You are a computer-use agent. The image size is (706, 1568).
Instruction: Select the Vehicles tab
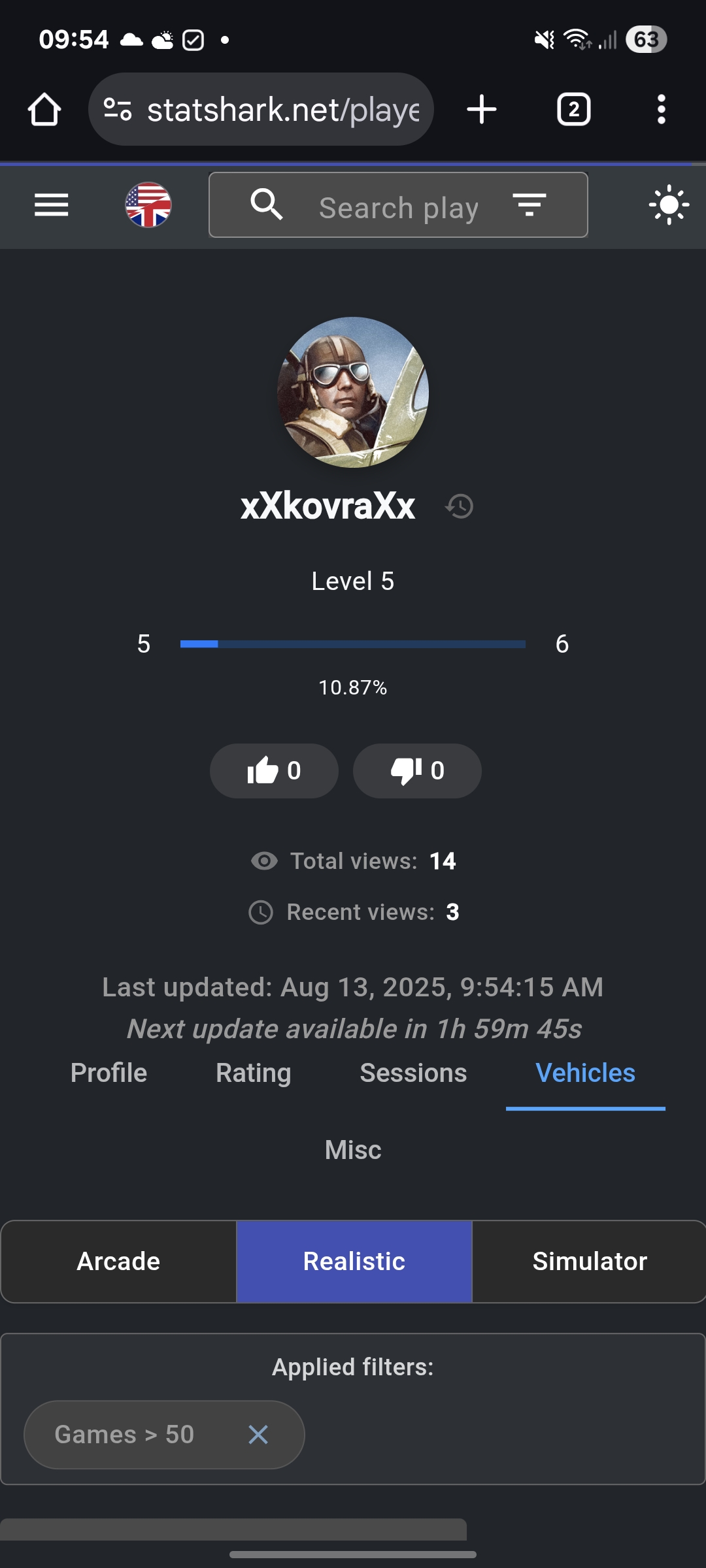click(586, 1073)
